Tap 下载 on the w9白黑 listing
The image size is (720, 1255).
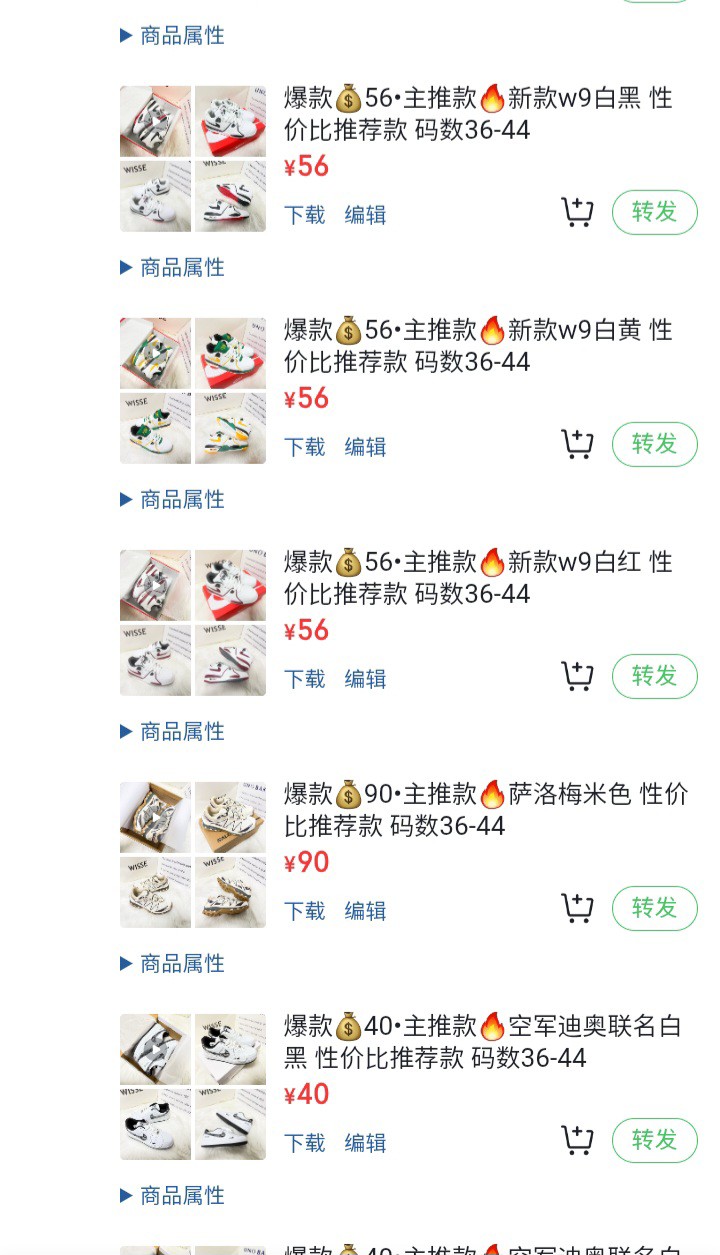[305, 215]
